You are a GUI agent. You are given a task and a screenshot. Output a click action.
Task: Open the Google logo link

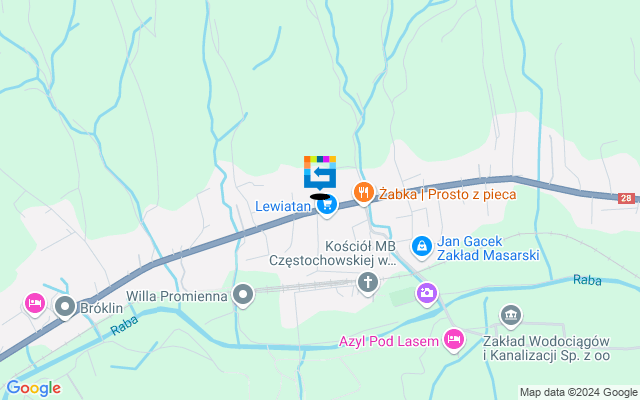pos(33,388)
